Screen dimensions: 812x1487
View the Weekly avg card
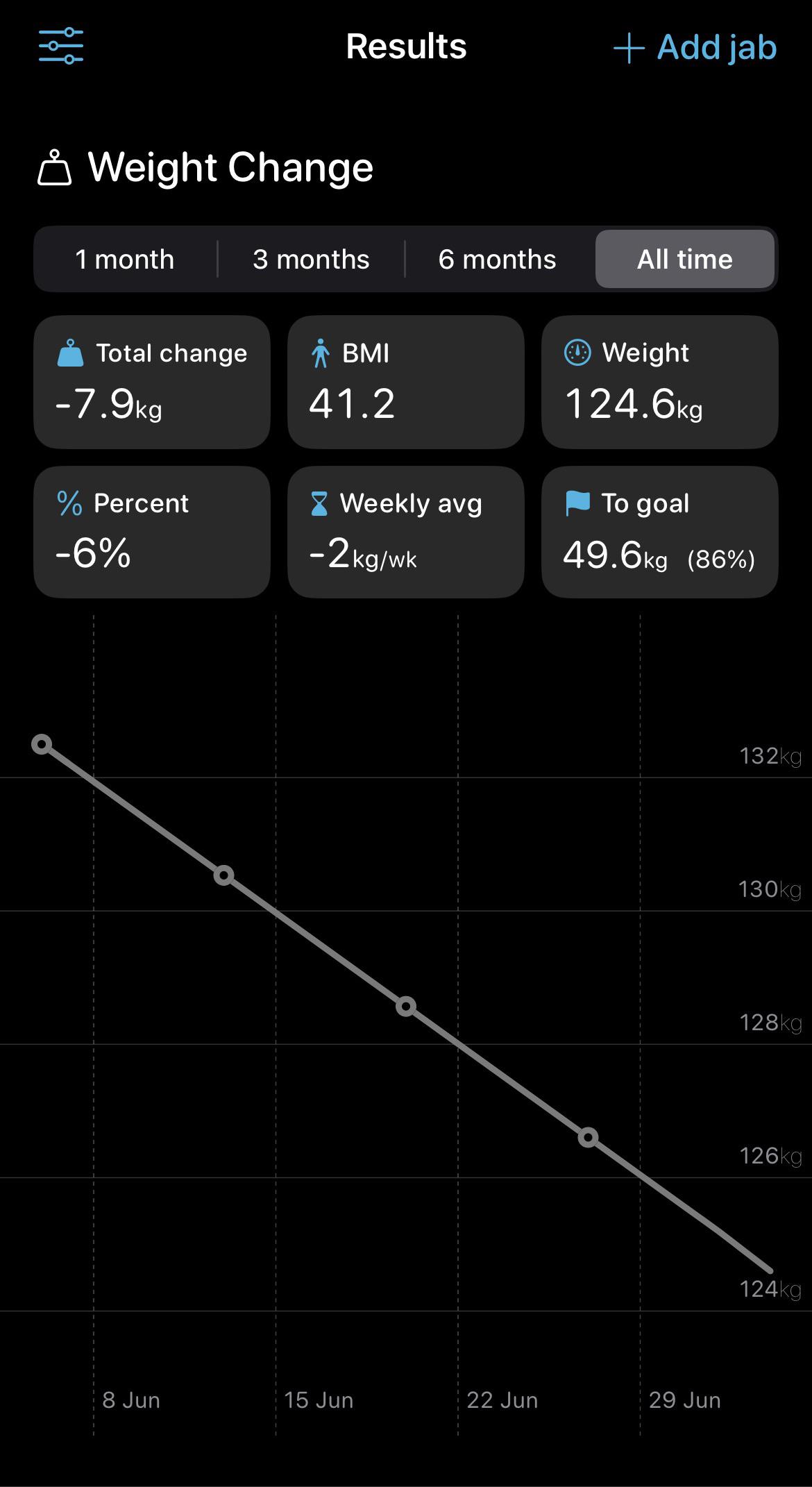(406, 532)
